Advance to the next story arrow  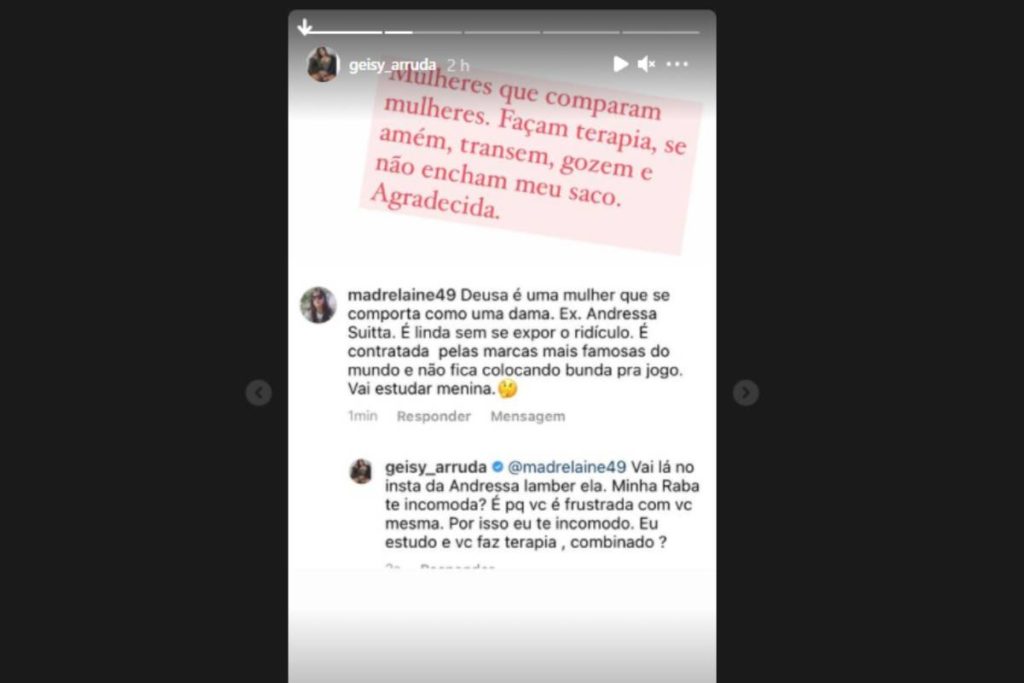point(745,393)
